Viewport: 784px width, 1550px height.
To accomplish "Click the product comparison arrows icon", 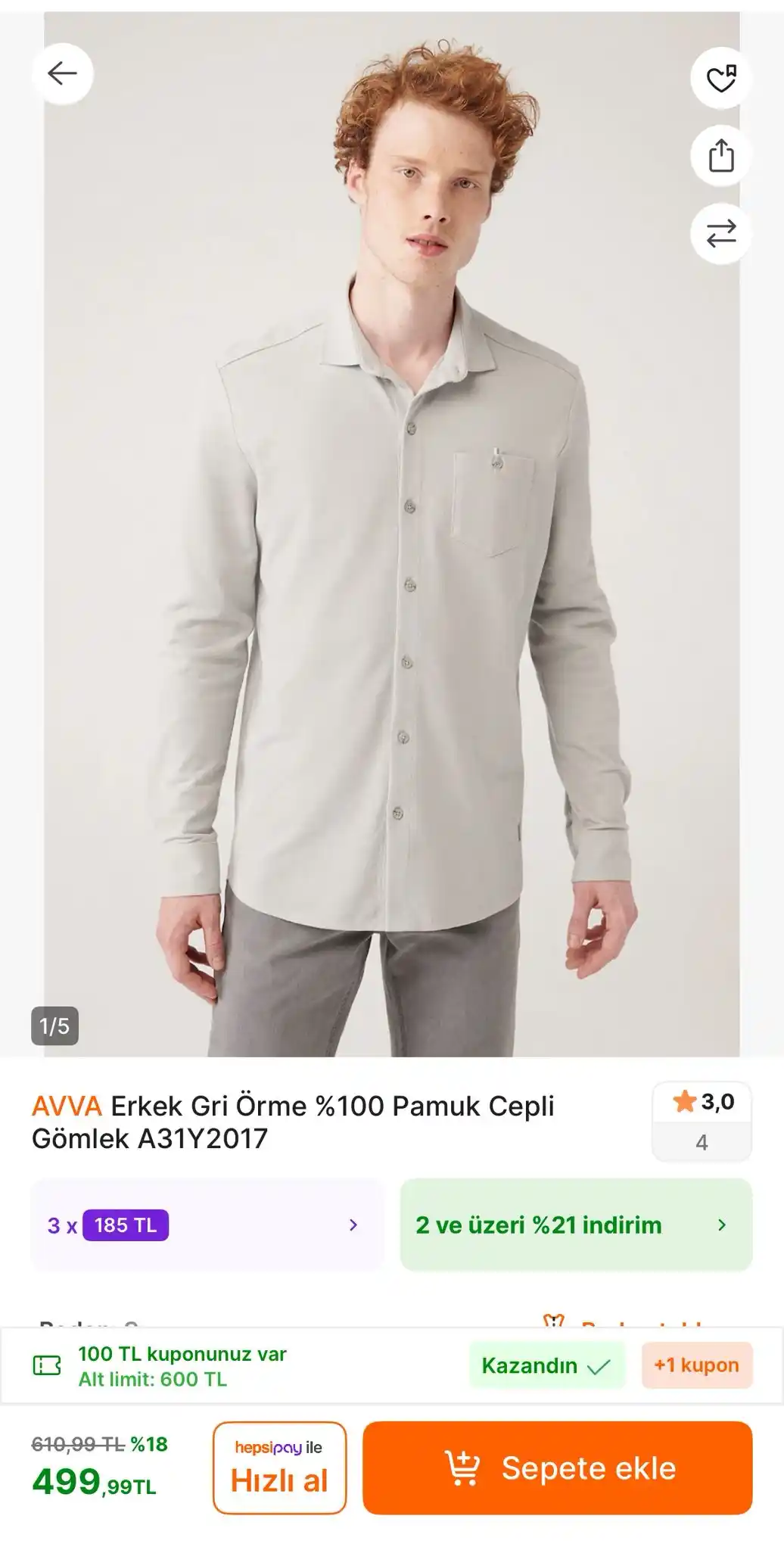I will (719, 232).
